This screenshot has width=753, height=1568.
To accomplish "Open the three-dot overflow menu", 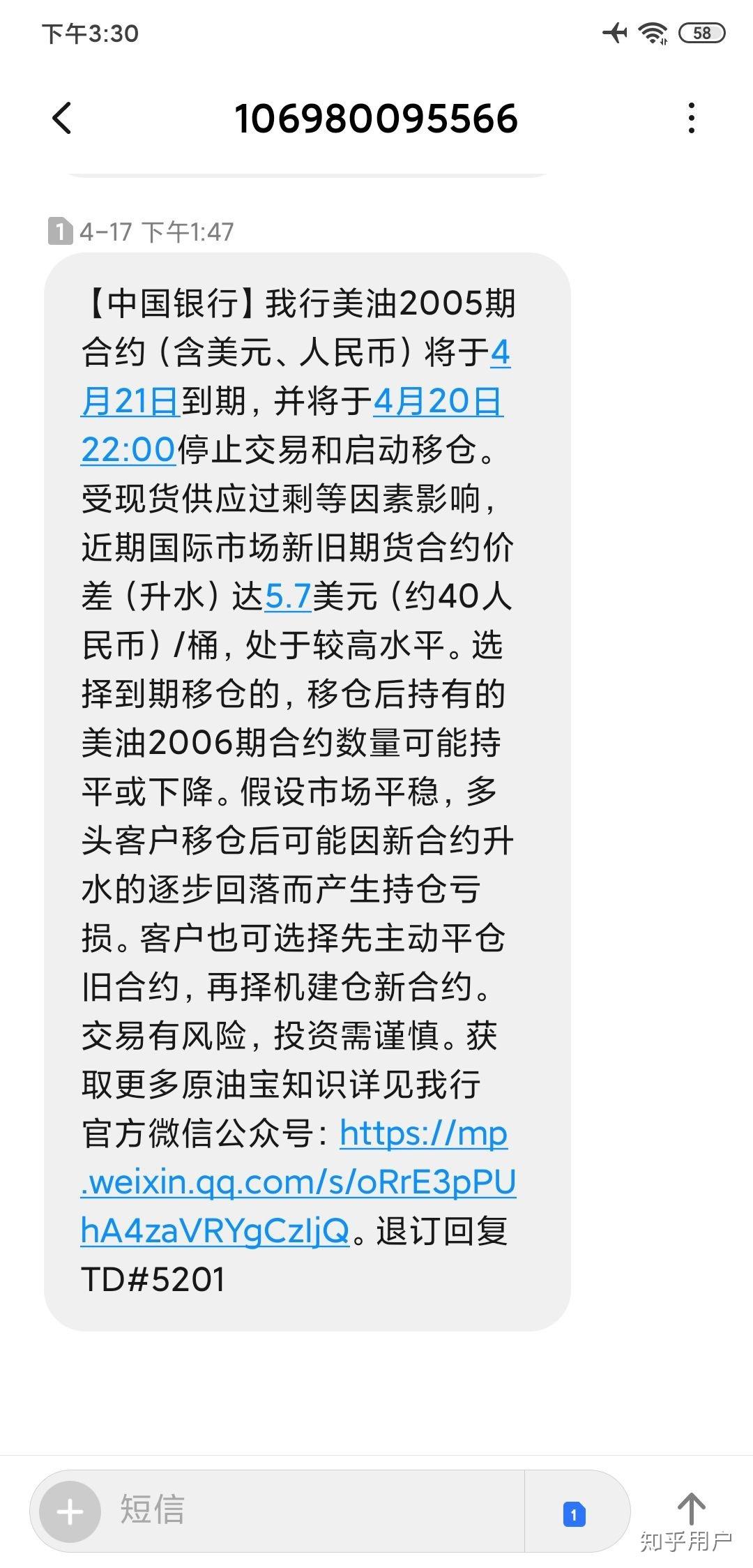I will 690,119.
